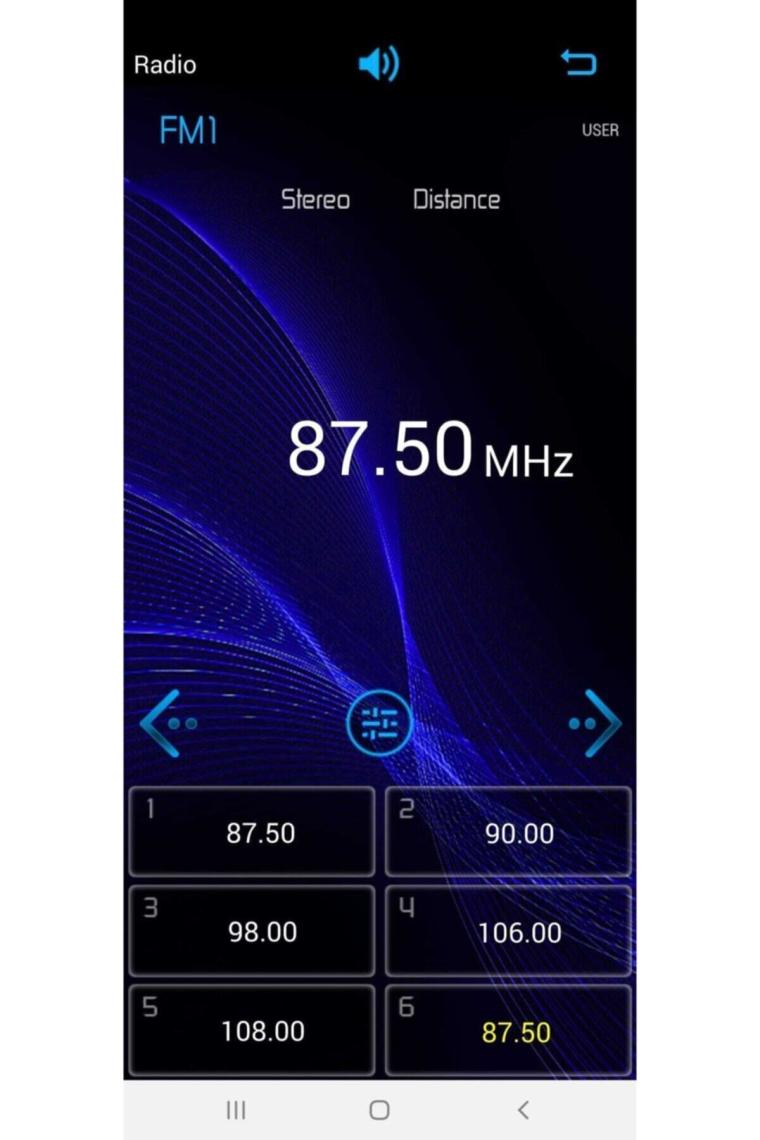Image resolution: width=760 pixels, height=1140 pixels.
Task: Toggle Stereo mode
Action: click(x=315, y=199)
